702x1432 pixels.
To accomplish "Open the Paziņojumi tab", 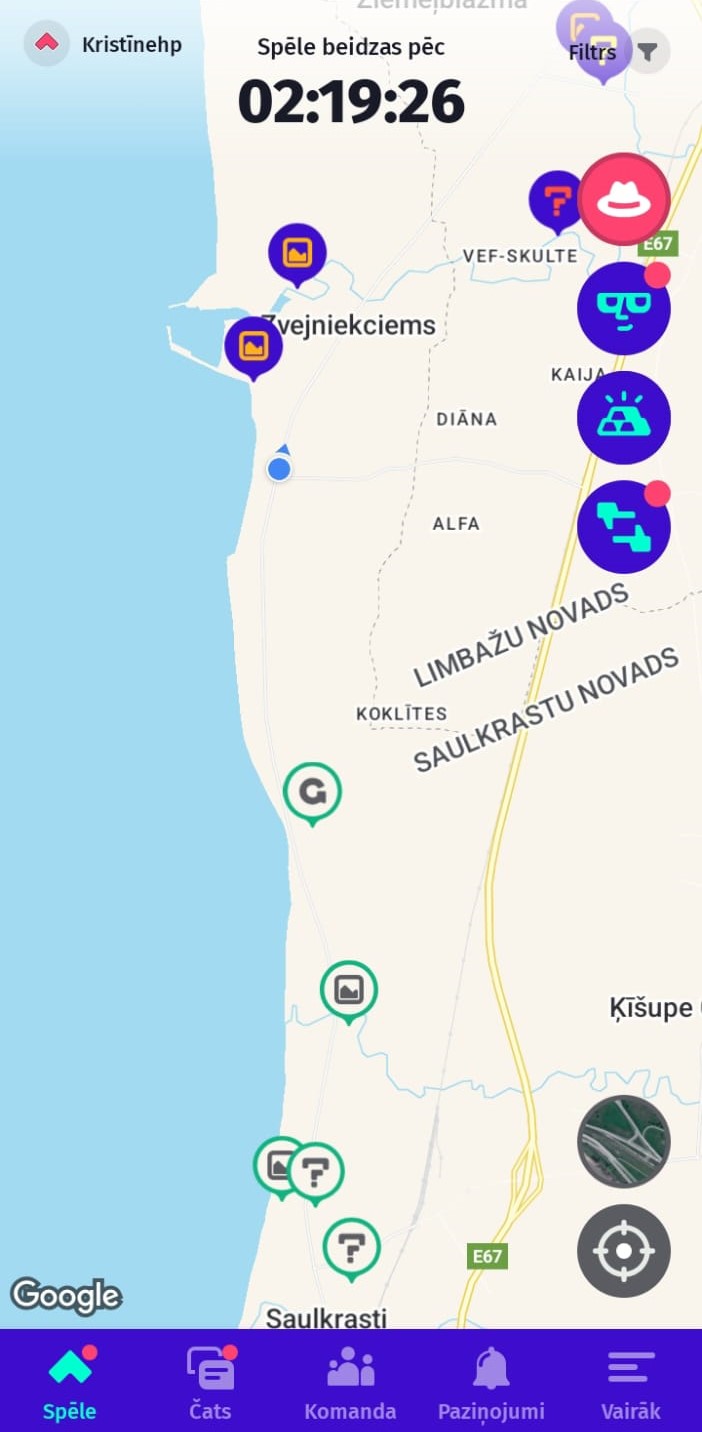I will [491, 1382].
